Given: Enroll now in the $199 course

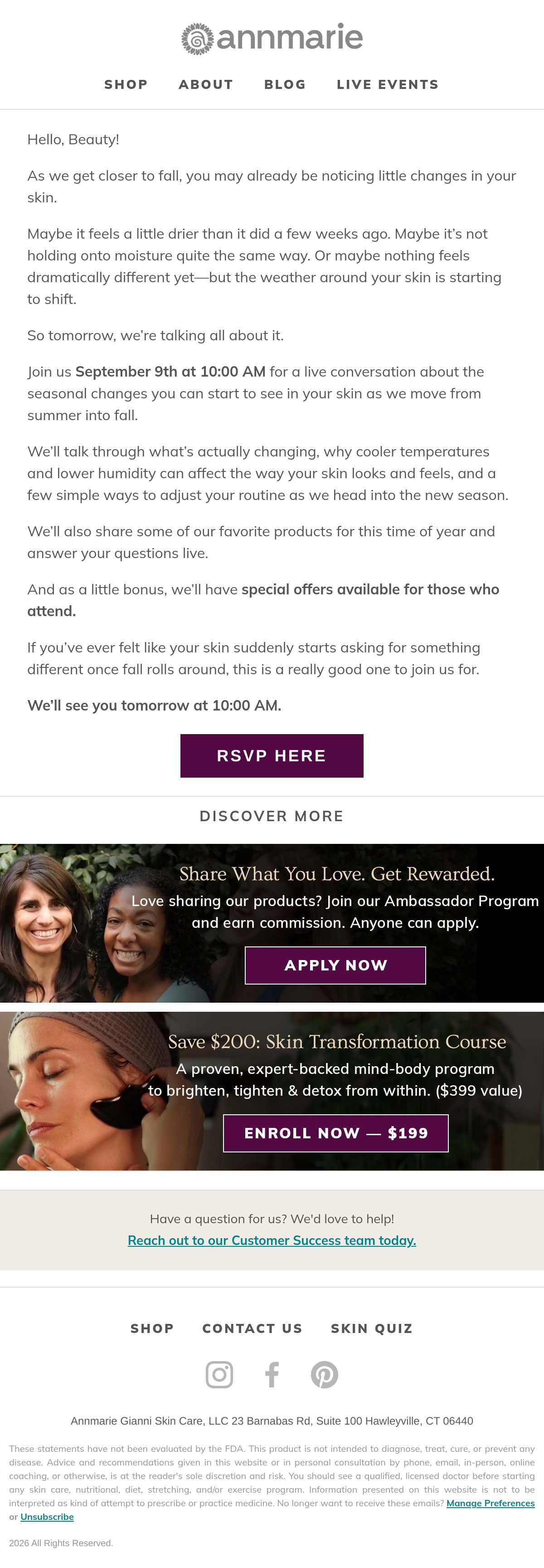Looking at the screenshot, I should click(x=336, y=1133).
